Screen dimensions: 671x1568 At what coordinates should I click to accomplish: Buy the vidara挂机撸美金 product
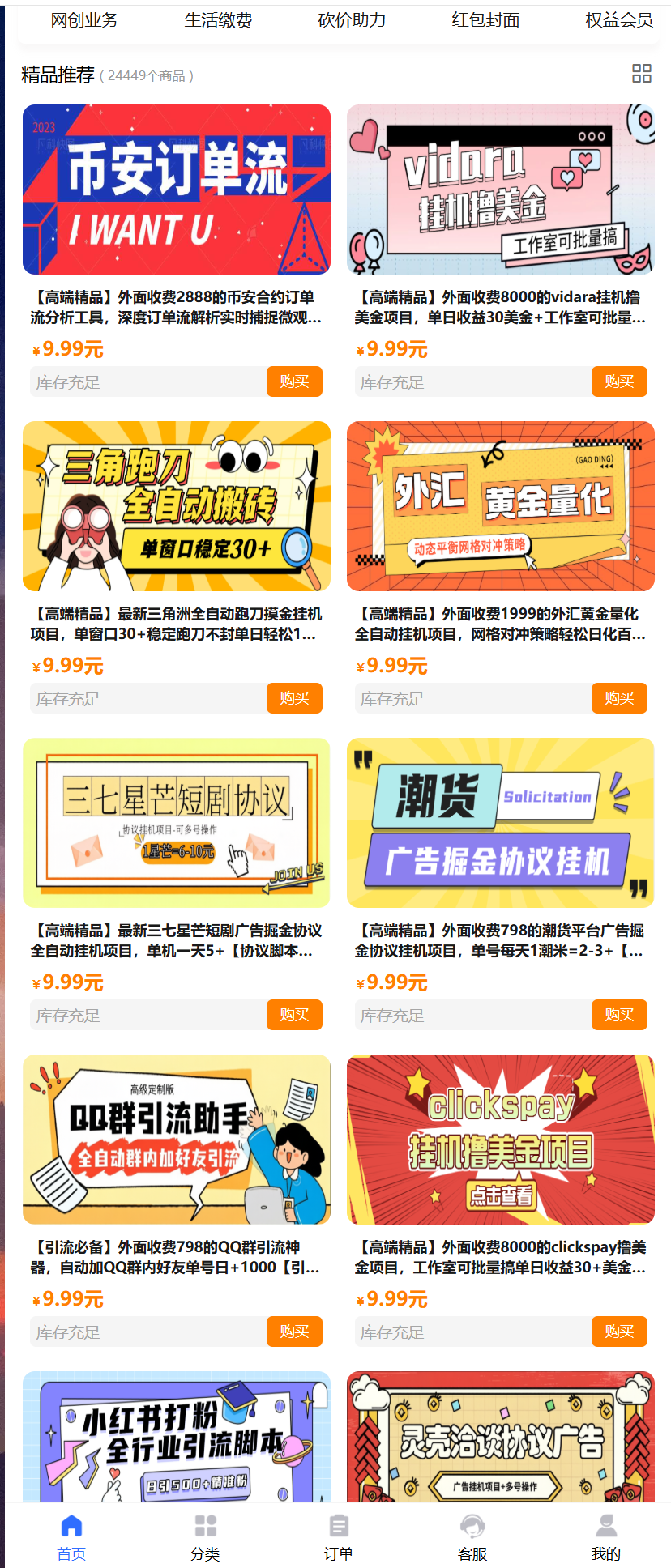[619, 381]
